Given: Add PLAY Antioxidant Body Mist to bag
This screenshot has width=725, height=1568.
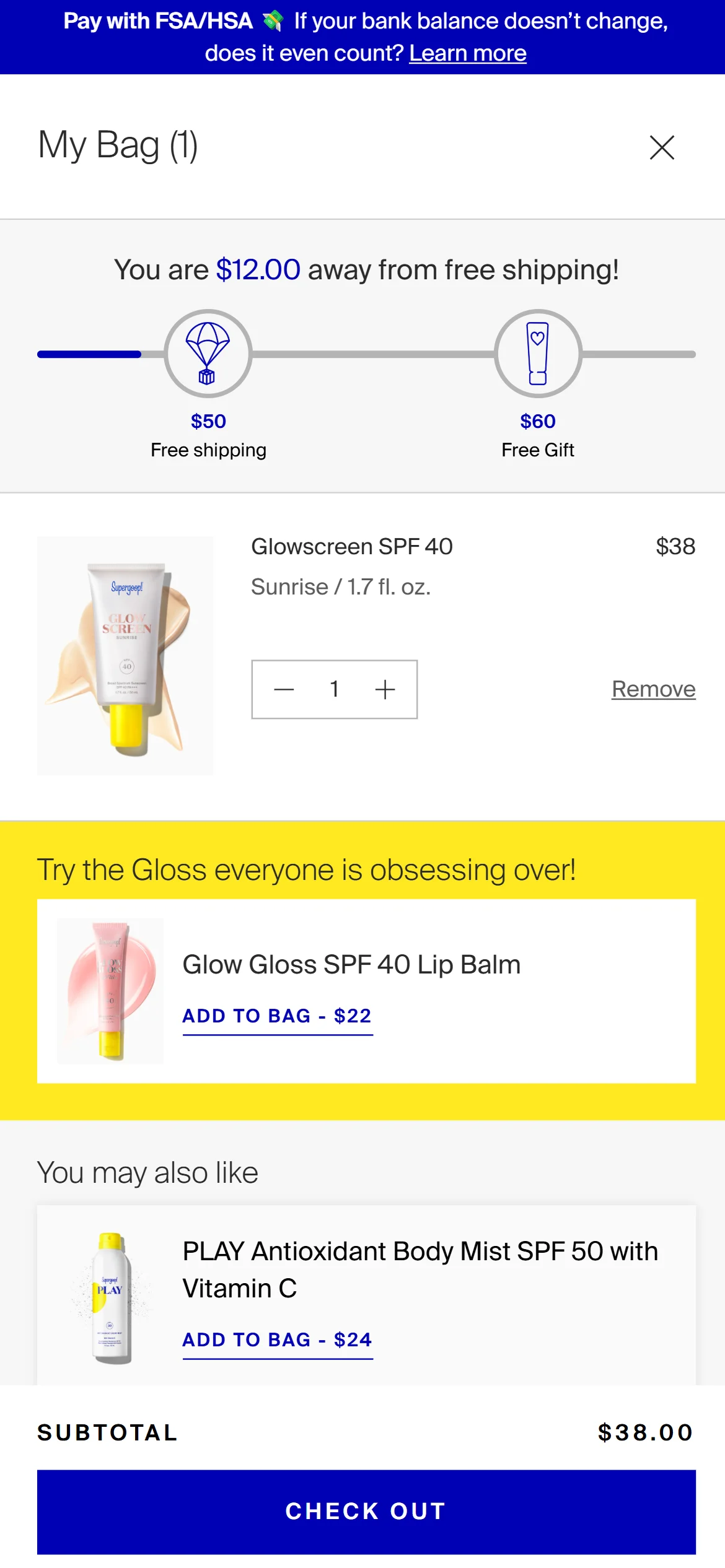Looking at the screenshot, I should point(277,1340).
